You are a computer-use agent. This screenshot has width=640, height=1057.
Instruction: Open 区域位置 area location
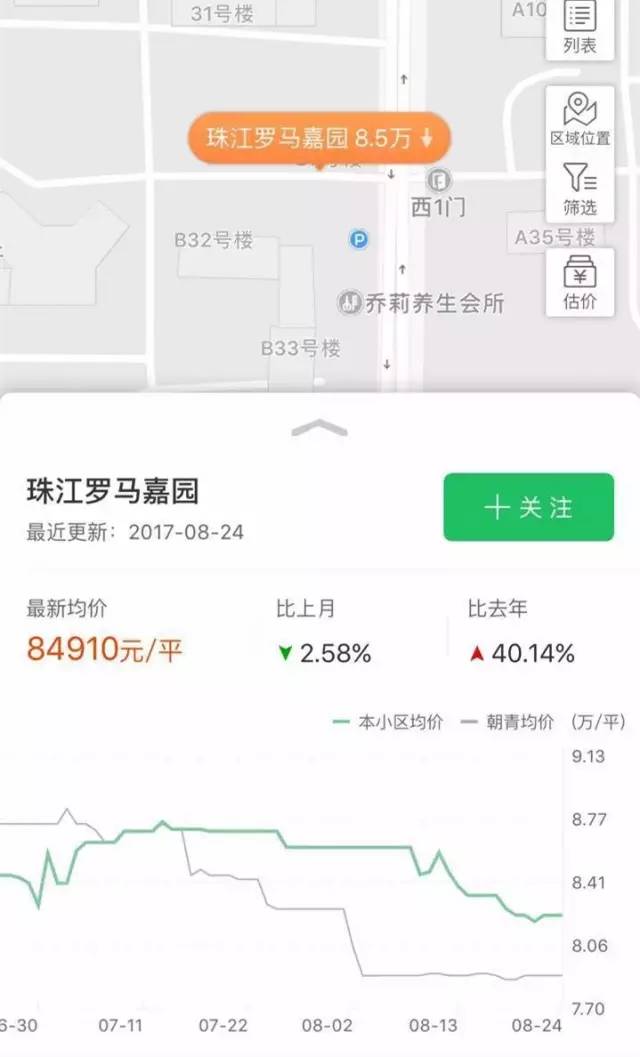pyautogui.click(x=579, y=120)
